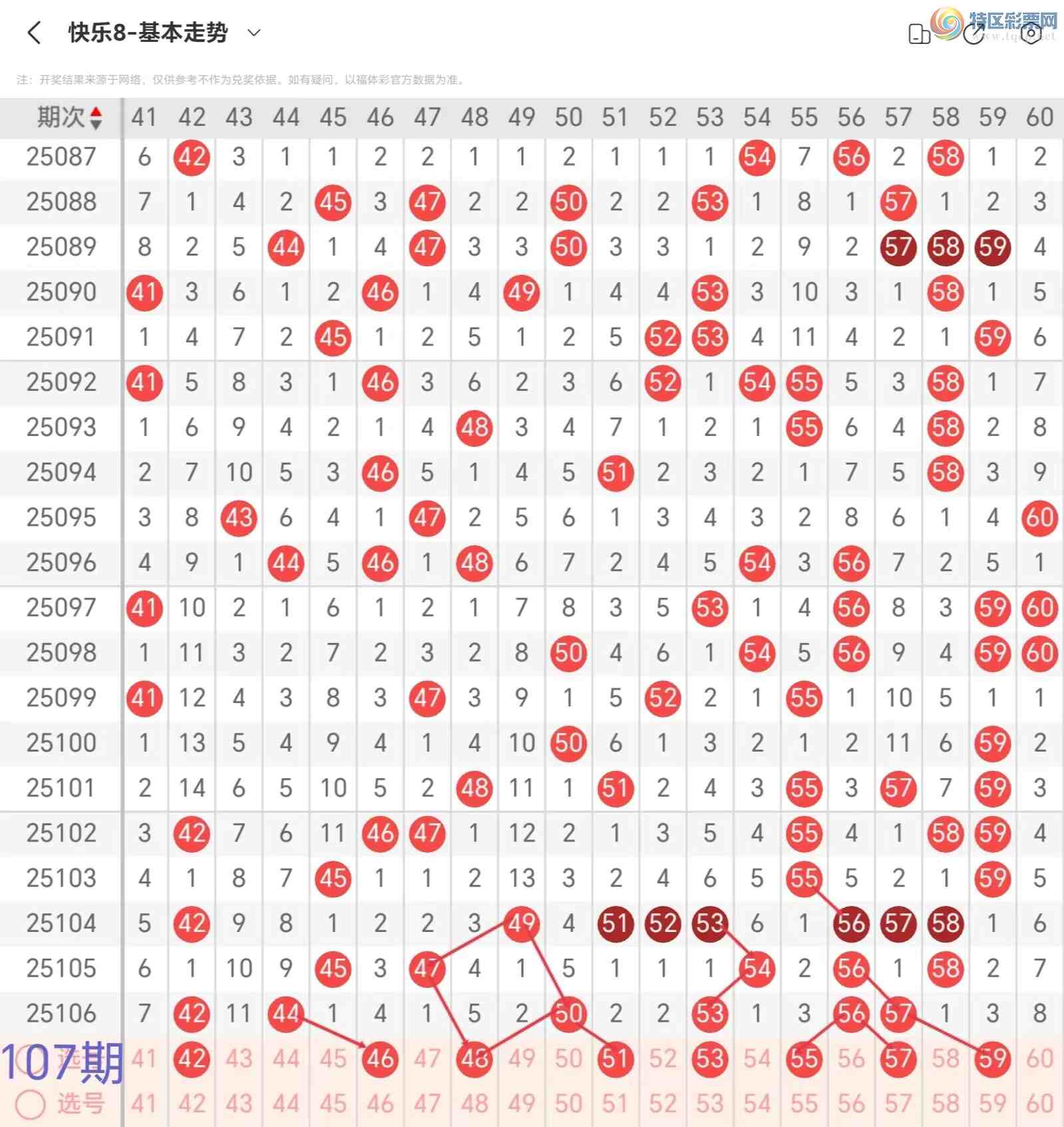
Task: Open the hexagon settings icon
Action: point(1030,33)
